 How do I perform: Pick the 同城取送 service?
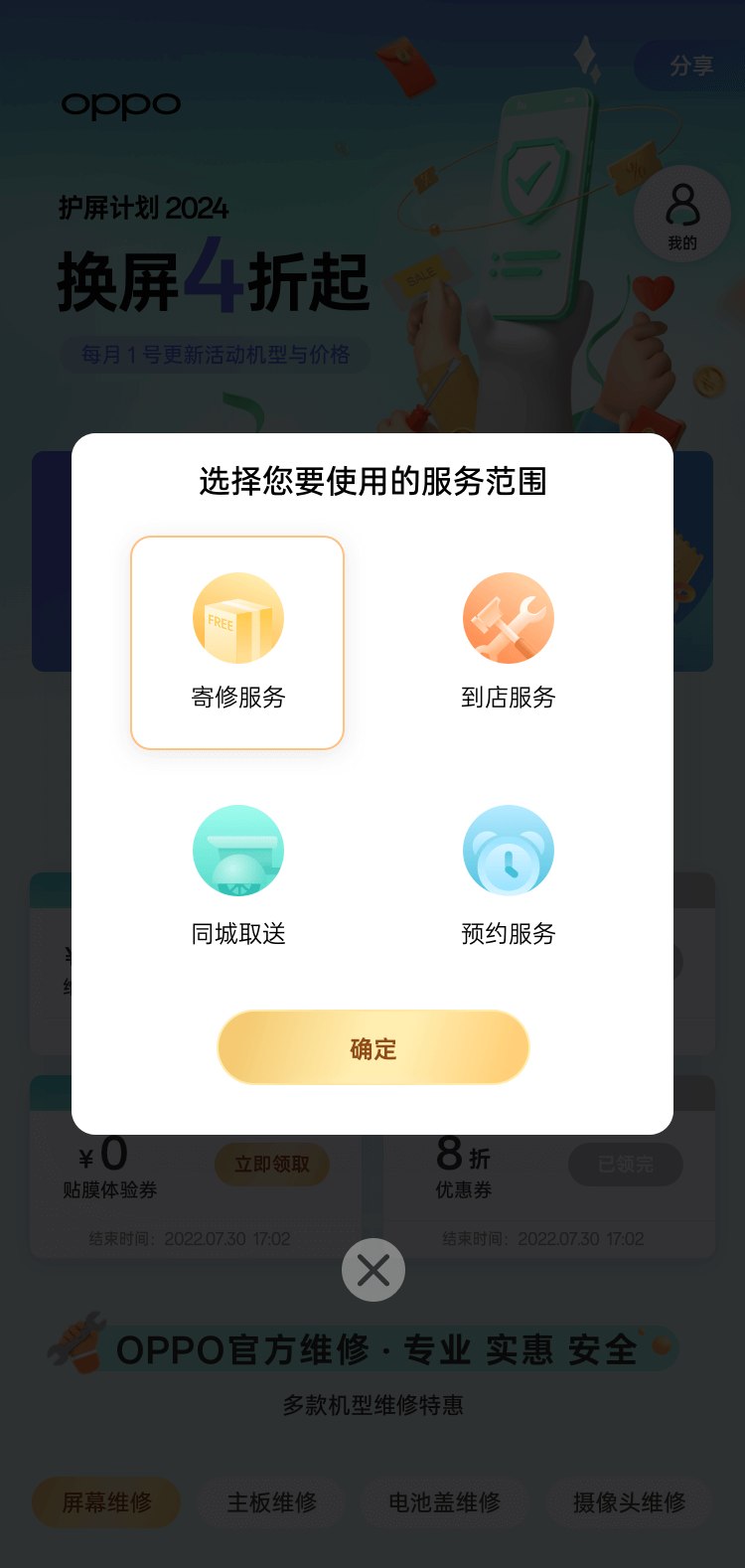coord(237,875)
